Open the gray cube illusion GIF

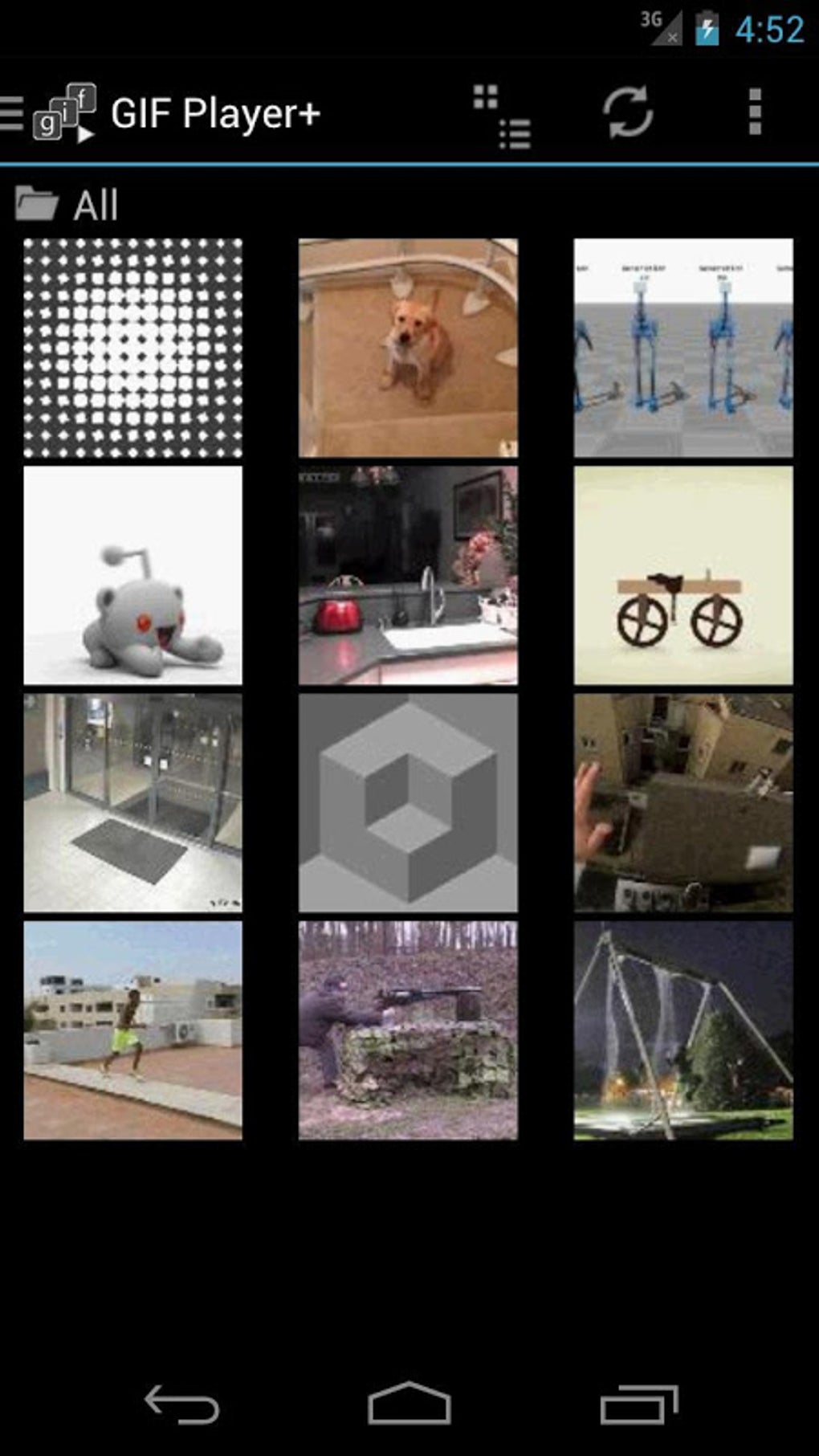click(x=408, y=803)
